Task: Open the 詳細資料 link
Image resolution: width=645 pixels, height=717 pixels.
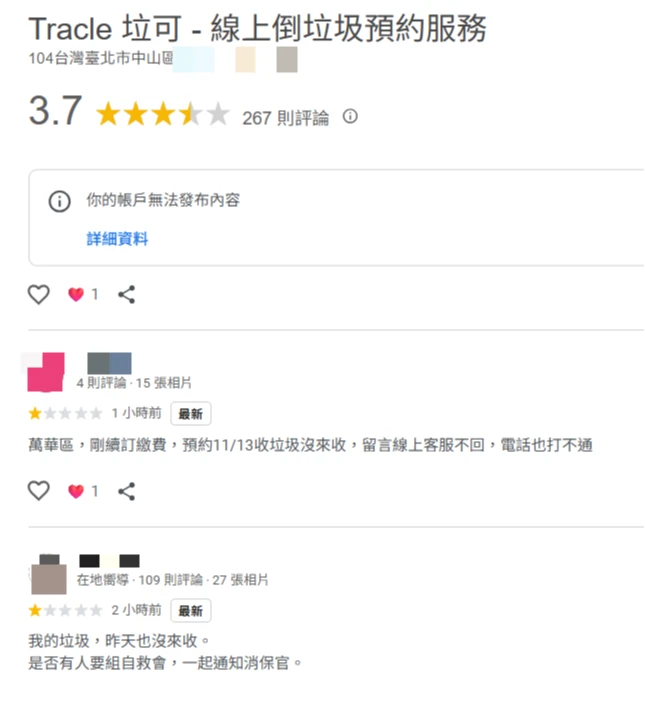Action: [117, 239]
